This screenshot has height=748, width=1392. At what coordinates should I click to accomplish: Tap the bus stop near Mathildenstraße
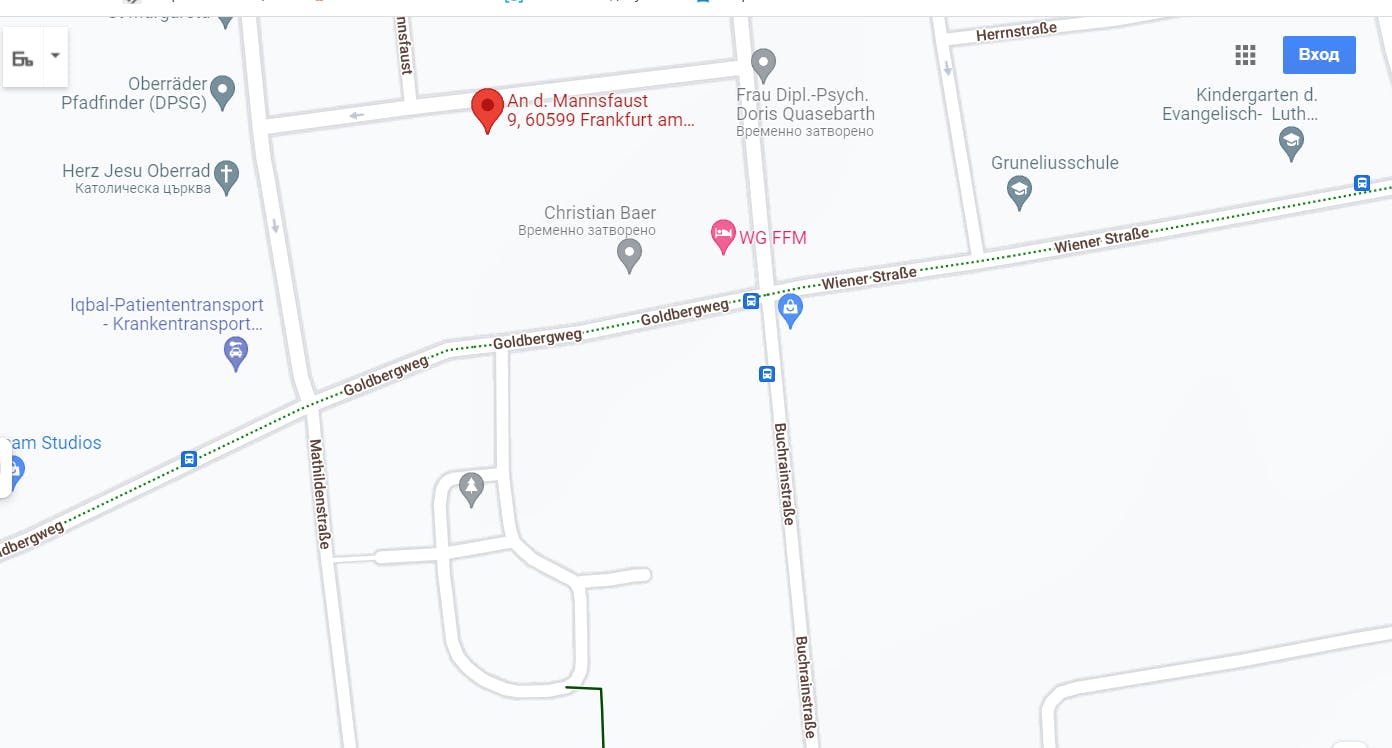(189, 459)
